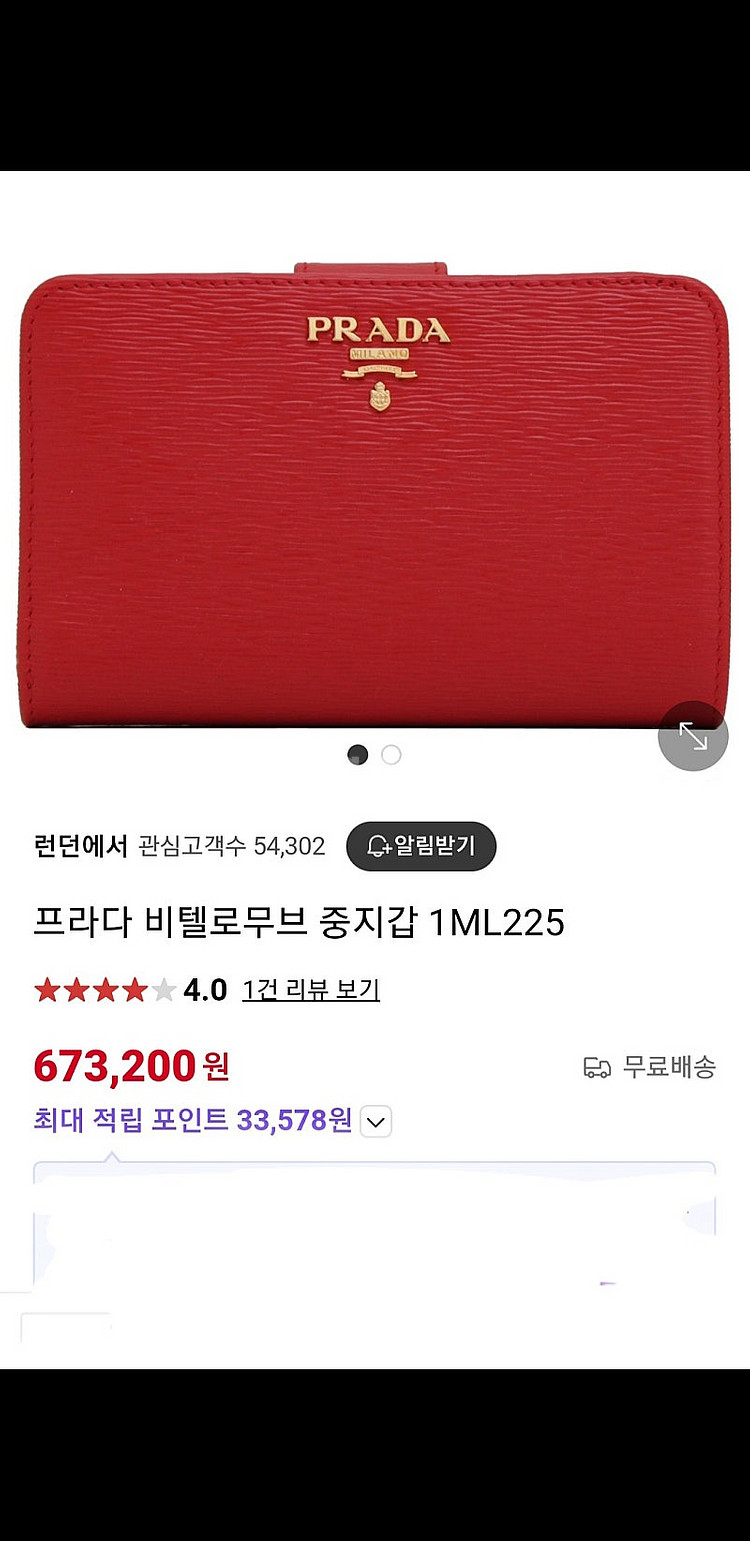Viewport: 750px width, 1541px height.
Task: Tap the 알림받기 notification button
Action: tap(421, 846)
